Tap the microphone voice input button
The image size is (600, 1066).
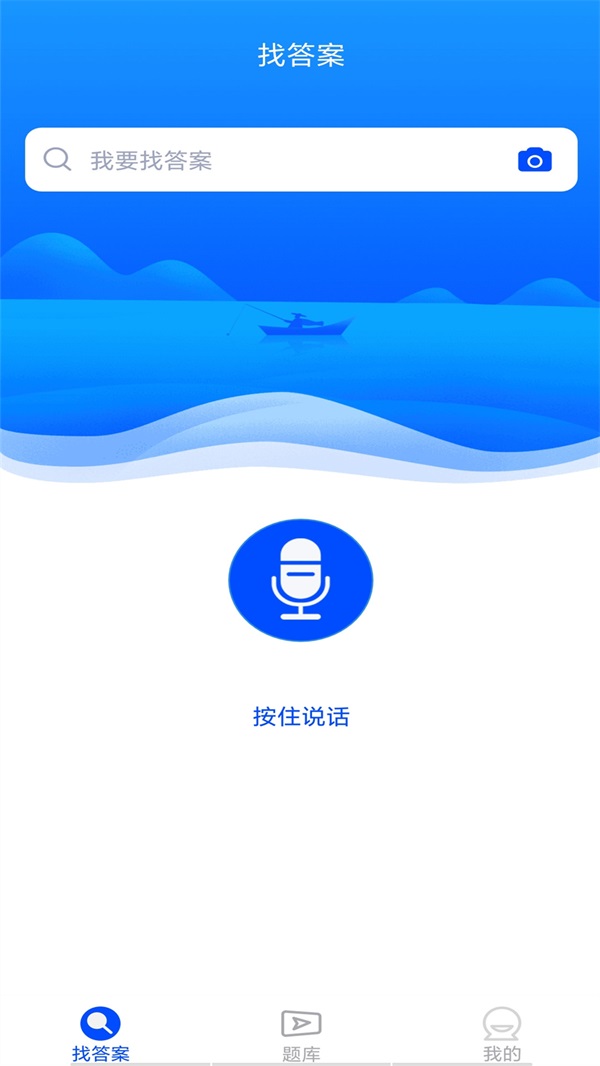[300, 580]
